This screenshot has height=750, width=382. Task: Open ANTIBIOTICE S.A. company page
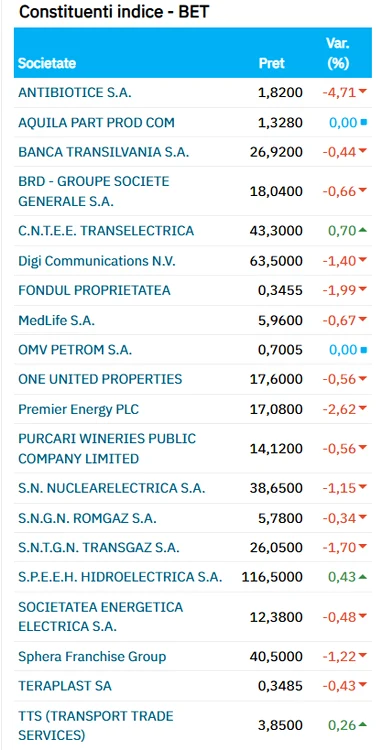point(75,93)
